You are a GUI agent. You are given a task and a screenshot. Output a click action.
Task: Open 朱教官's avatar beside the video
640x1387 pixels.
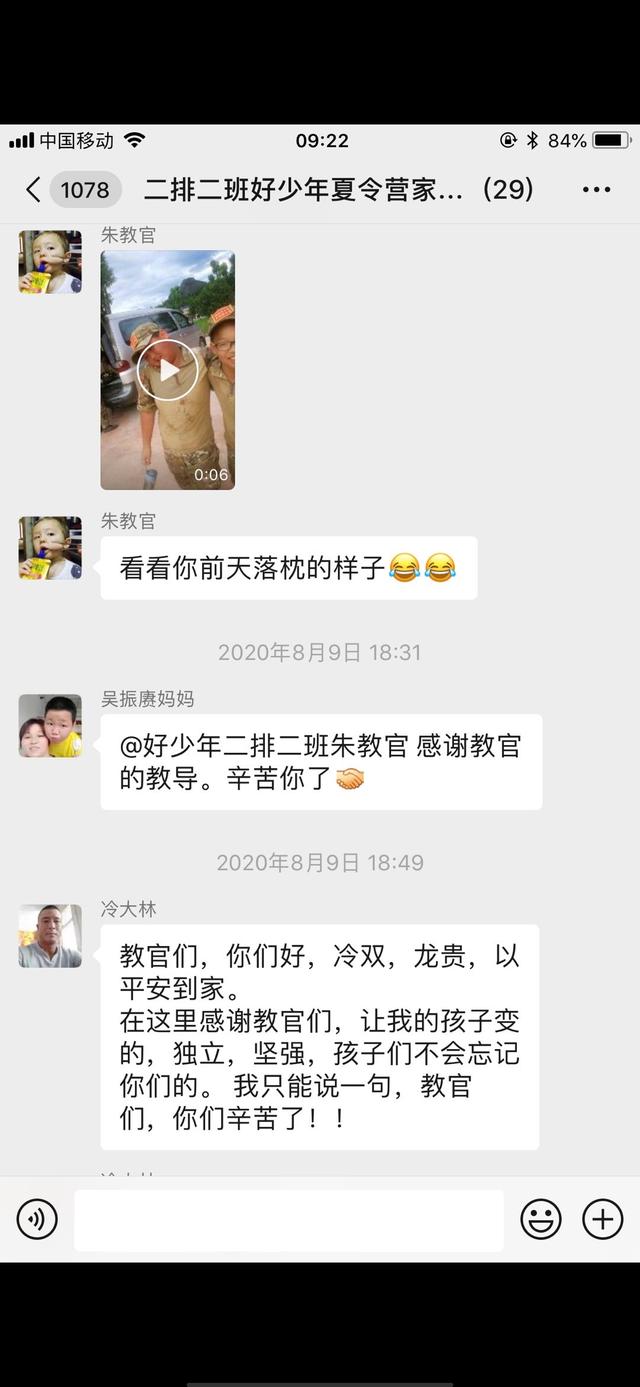50,262
